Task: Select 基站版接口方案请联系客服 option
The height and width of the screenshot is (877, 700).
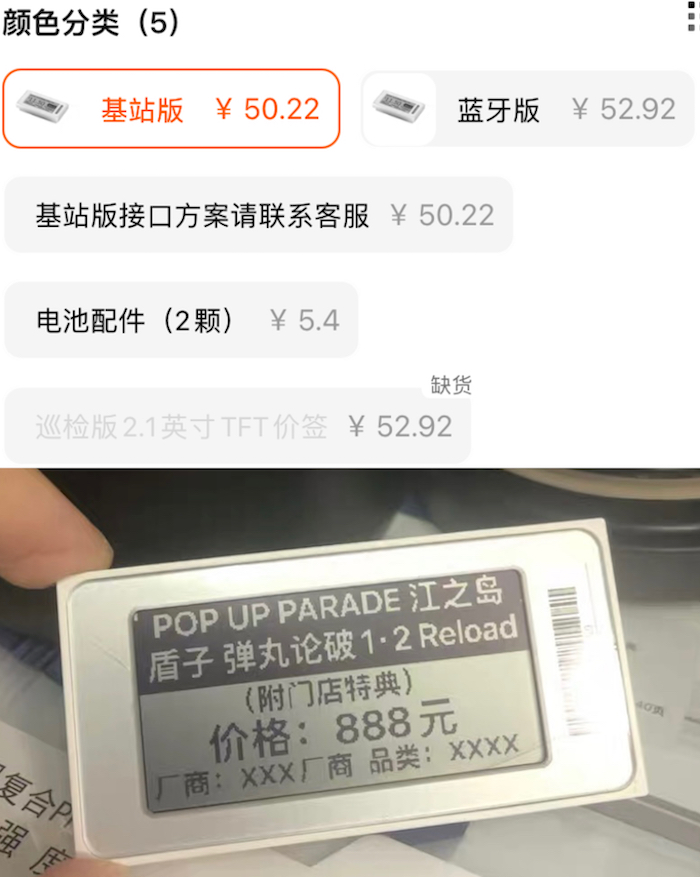Action: (258, 215)
